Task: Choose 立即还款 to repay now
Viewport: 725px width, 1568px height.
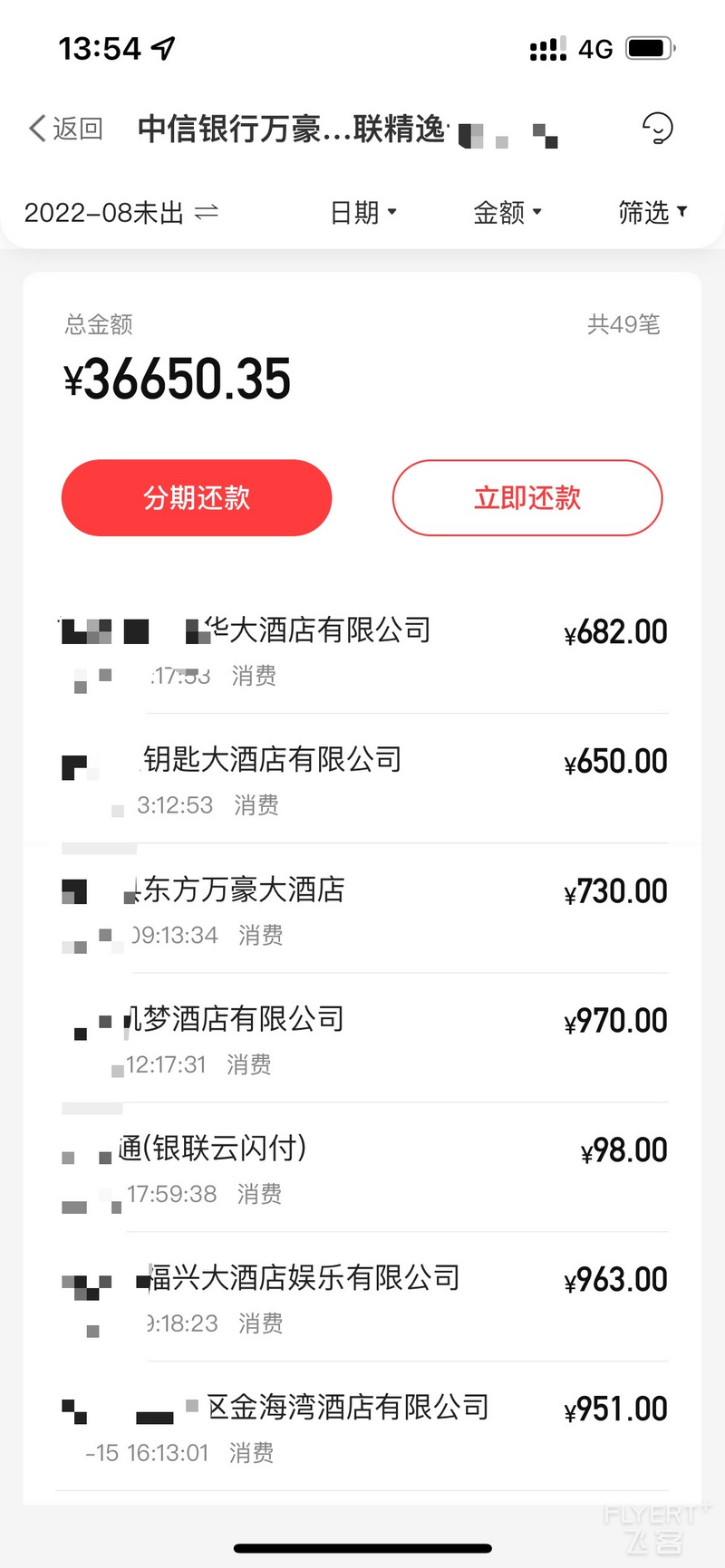Action: tap(527, 497)
